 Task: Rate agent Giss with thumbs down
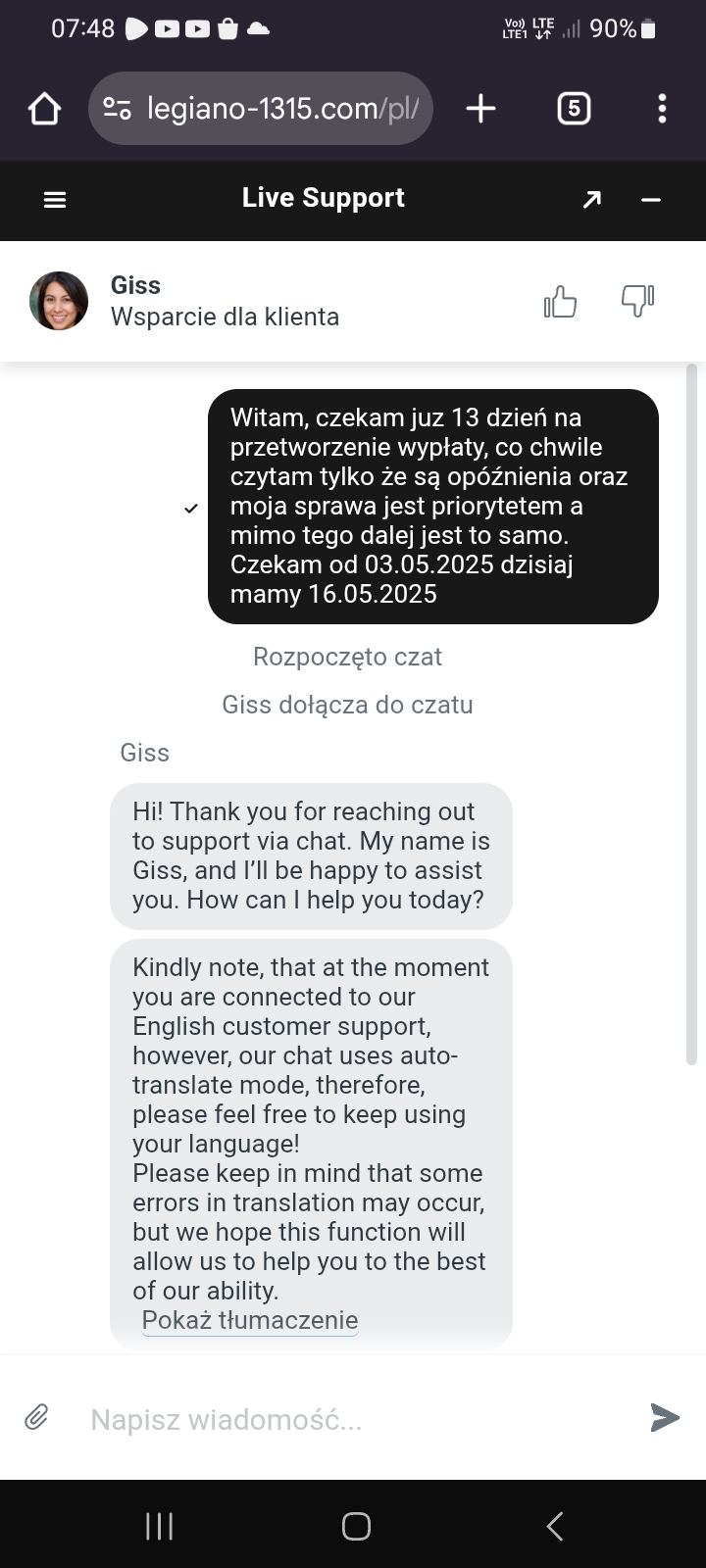pyautogui.click(x=637, y=301)
